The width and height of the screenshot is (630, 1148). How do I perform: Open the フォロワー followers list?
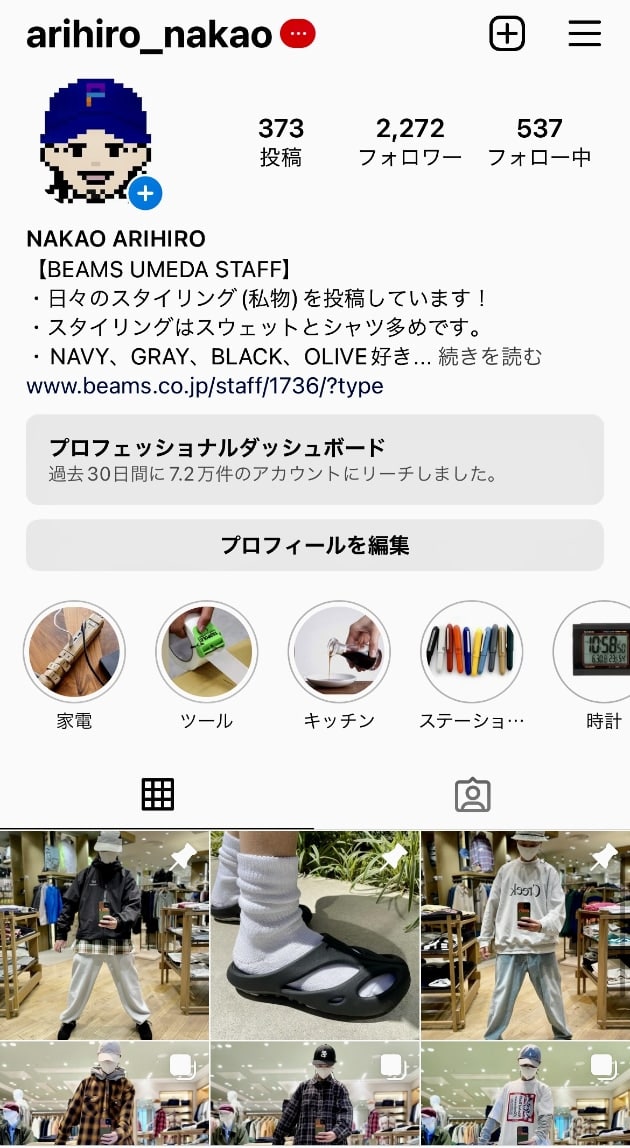coord(410,142)
